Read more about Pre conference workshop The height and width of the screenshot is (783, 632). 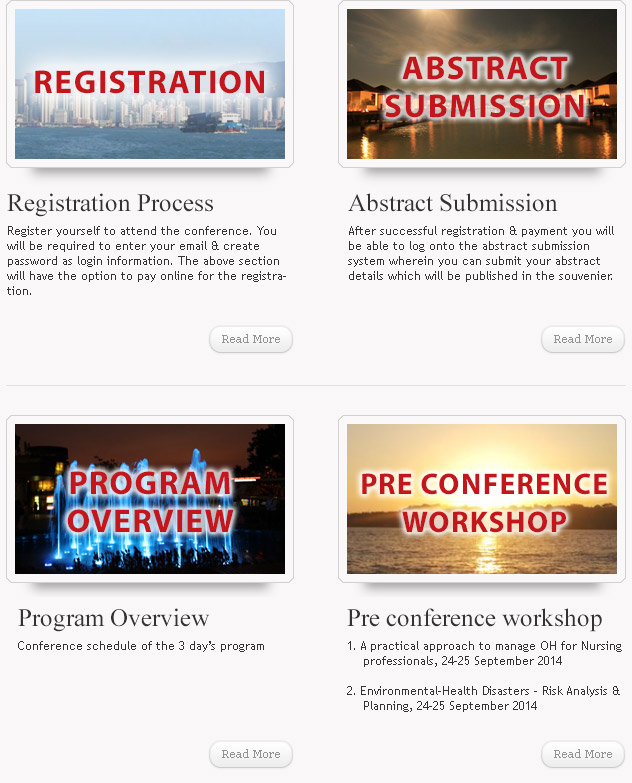tap(583, 754)
